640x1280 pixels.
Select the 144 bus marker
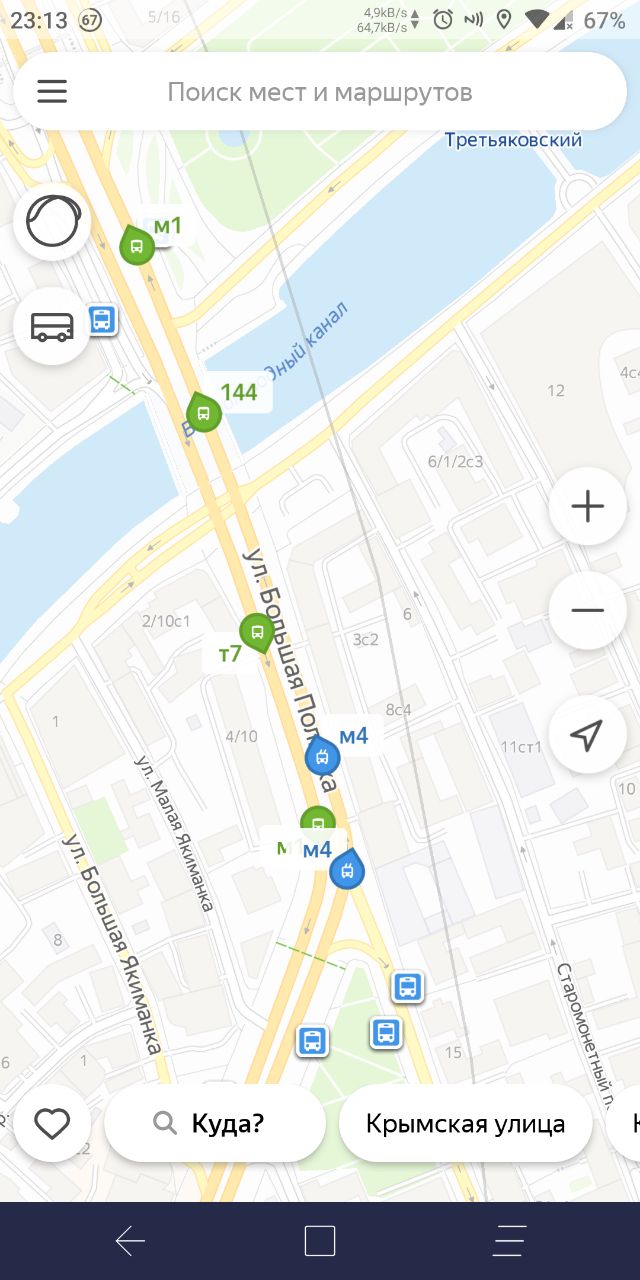[205, 412]
